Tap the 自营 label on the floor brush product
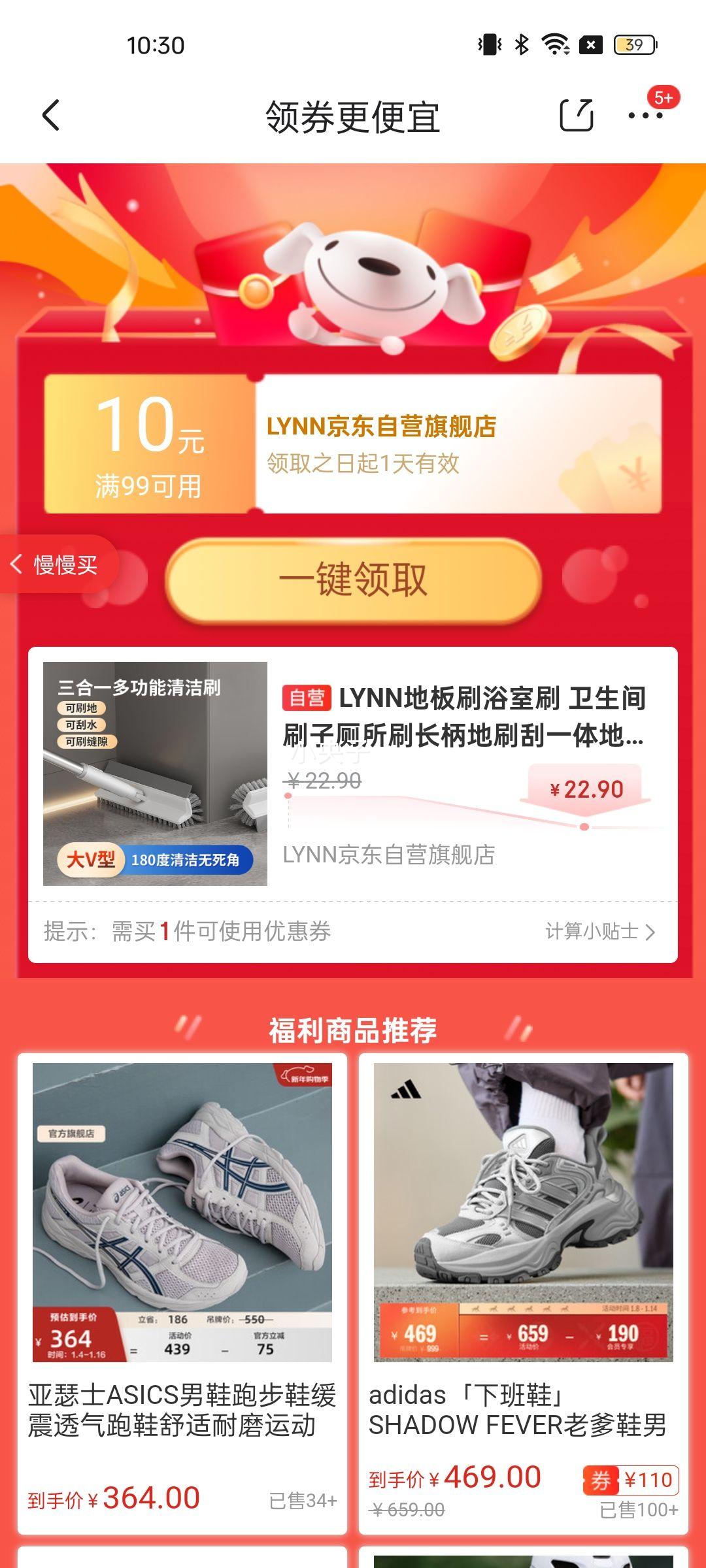This screenshot has width=706, height=1568. tap(307, 698)
